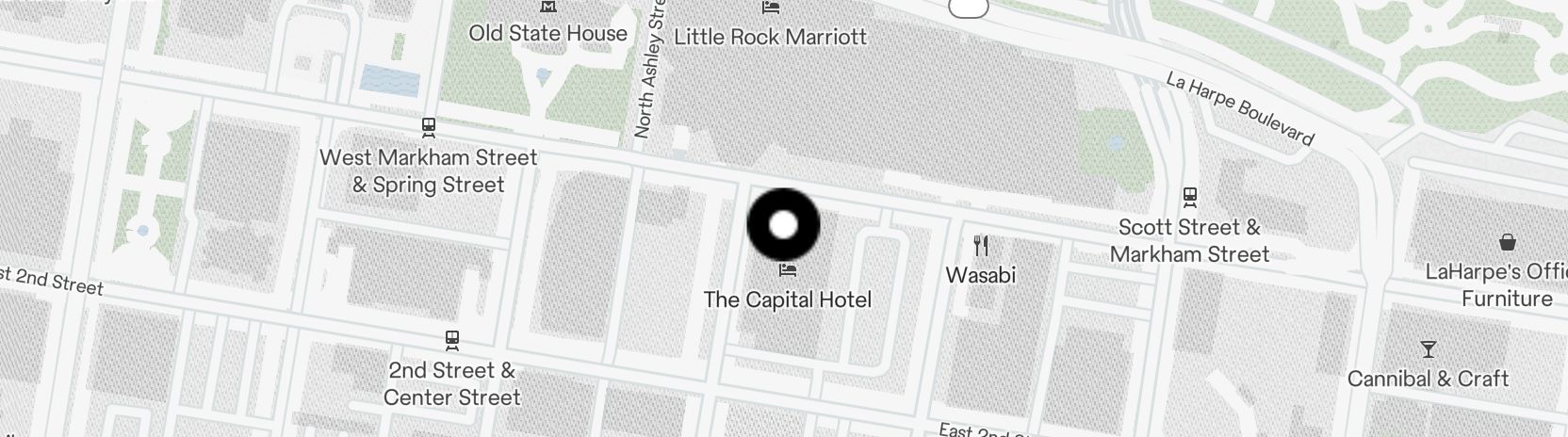Select The Capital Hotel on the map
The width and height of the screenshot is (1568, 437).
788,271
